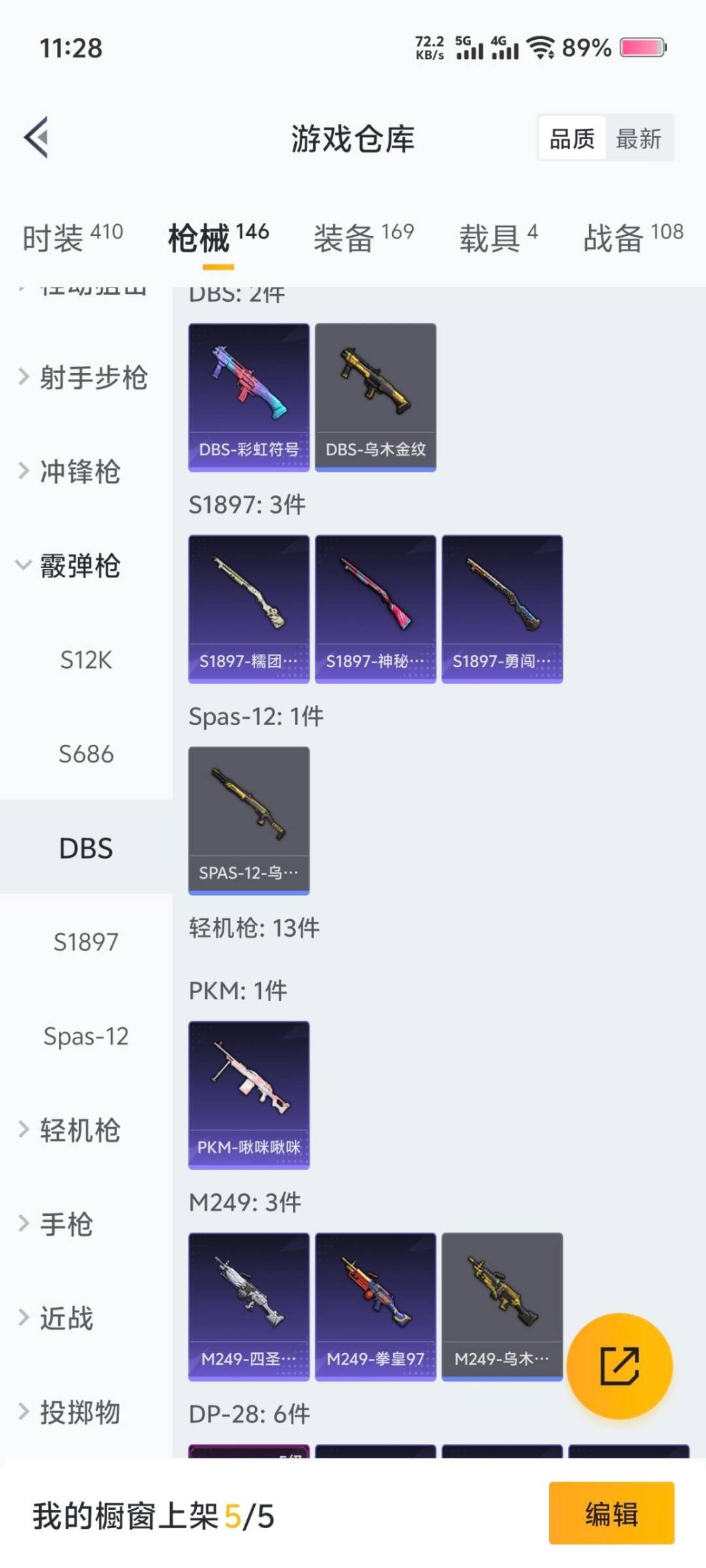Tap the 编辑 button
The image size is (706, 1568).
coord(612,1516)
